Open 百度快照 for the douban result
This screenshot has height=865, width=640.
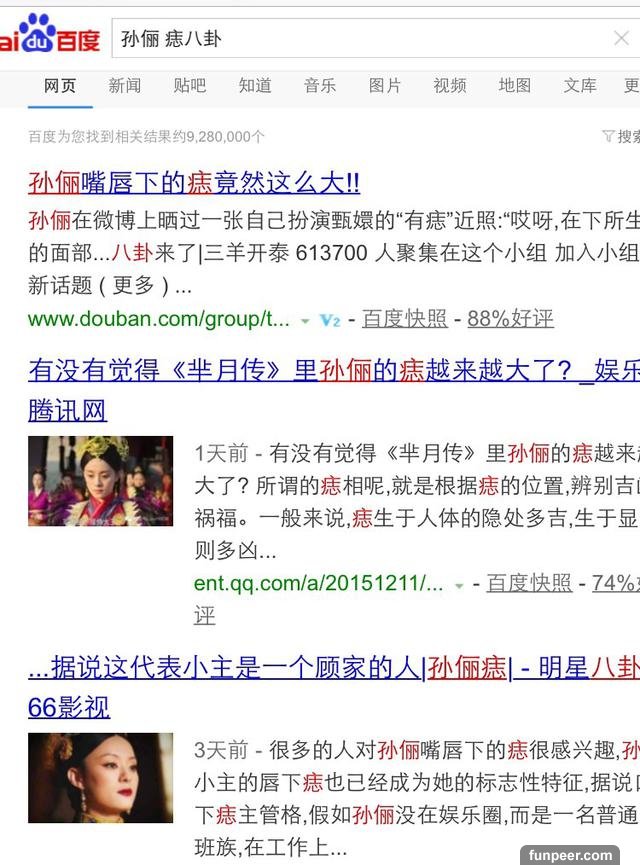point(404,319)
